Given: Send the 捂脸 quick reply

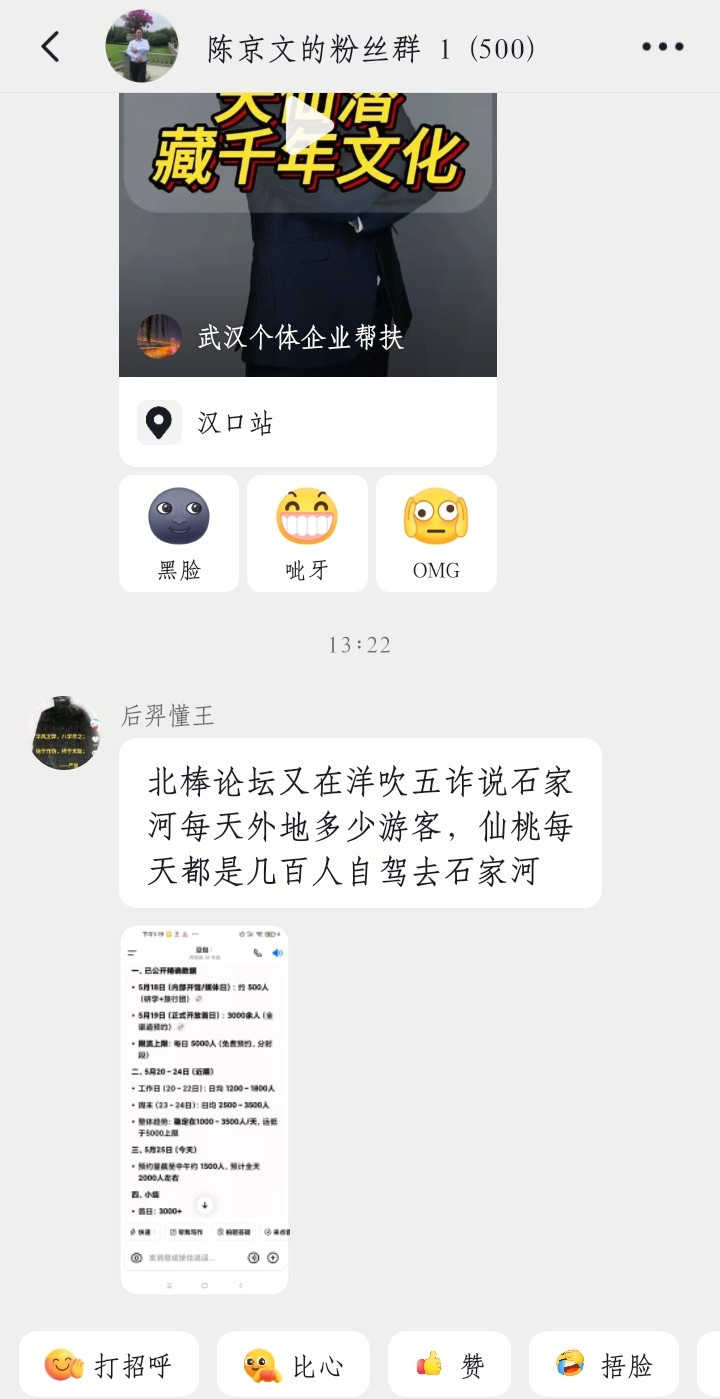Looking at the screenshot, I should point(604,1365).
